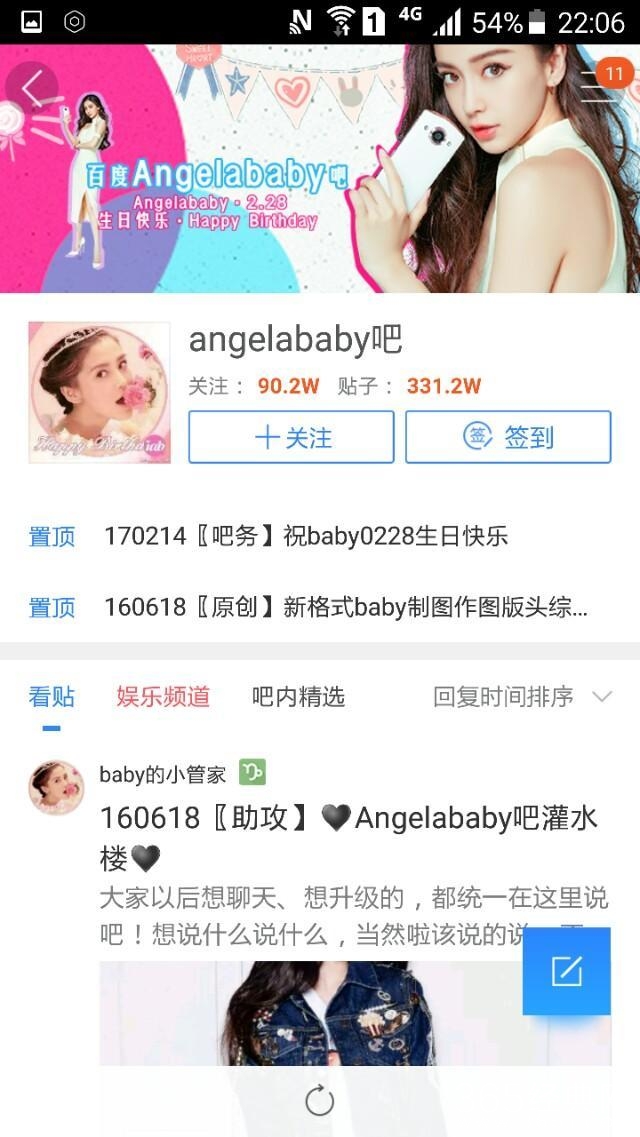The height and width of the screenshot is (1137, 640).
Task: Tap 签到 to sign in
Action: point(508,437)
